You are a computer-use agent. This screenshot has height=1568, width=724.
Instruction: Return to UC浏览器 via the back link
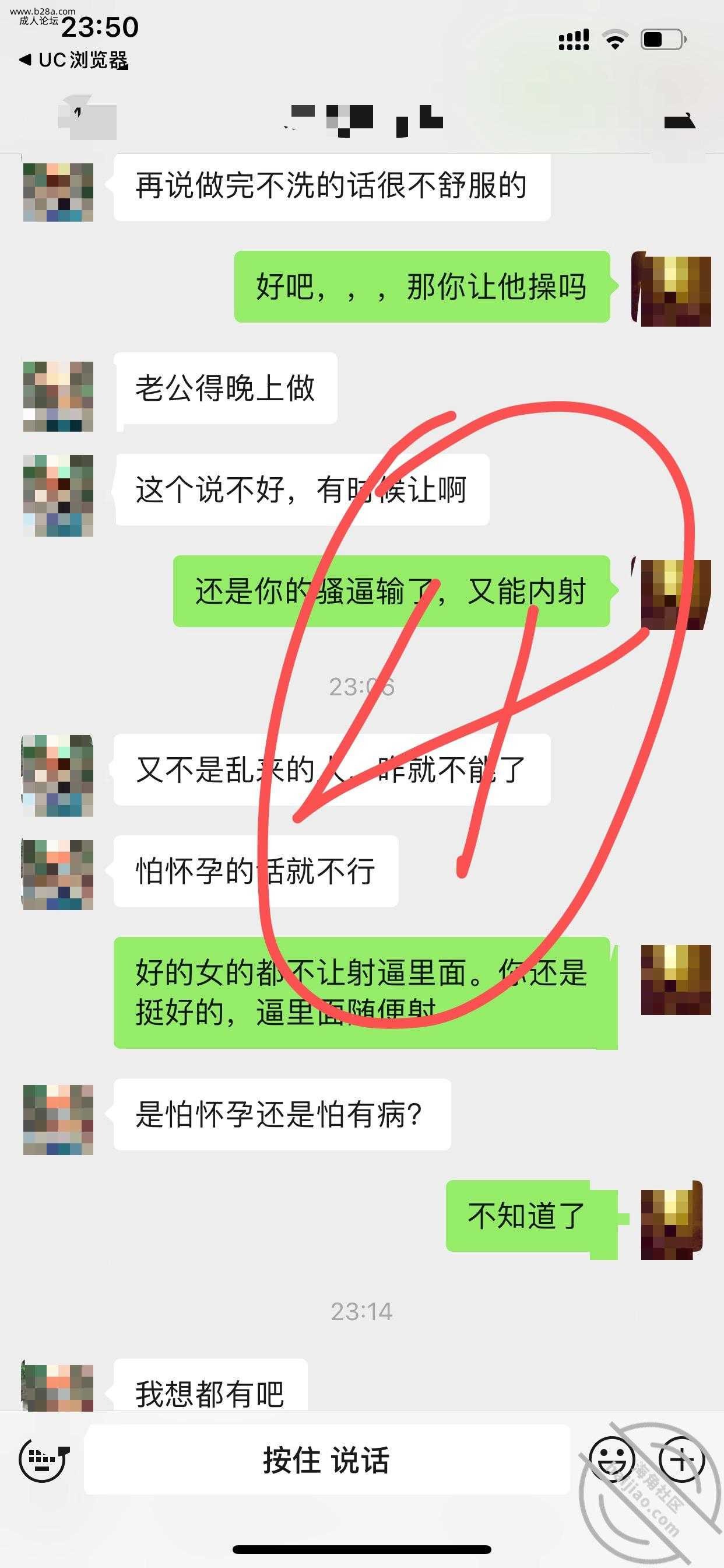tap(73, 60)
